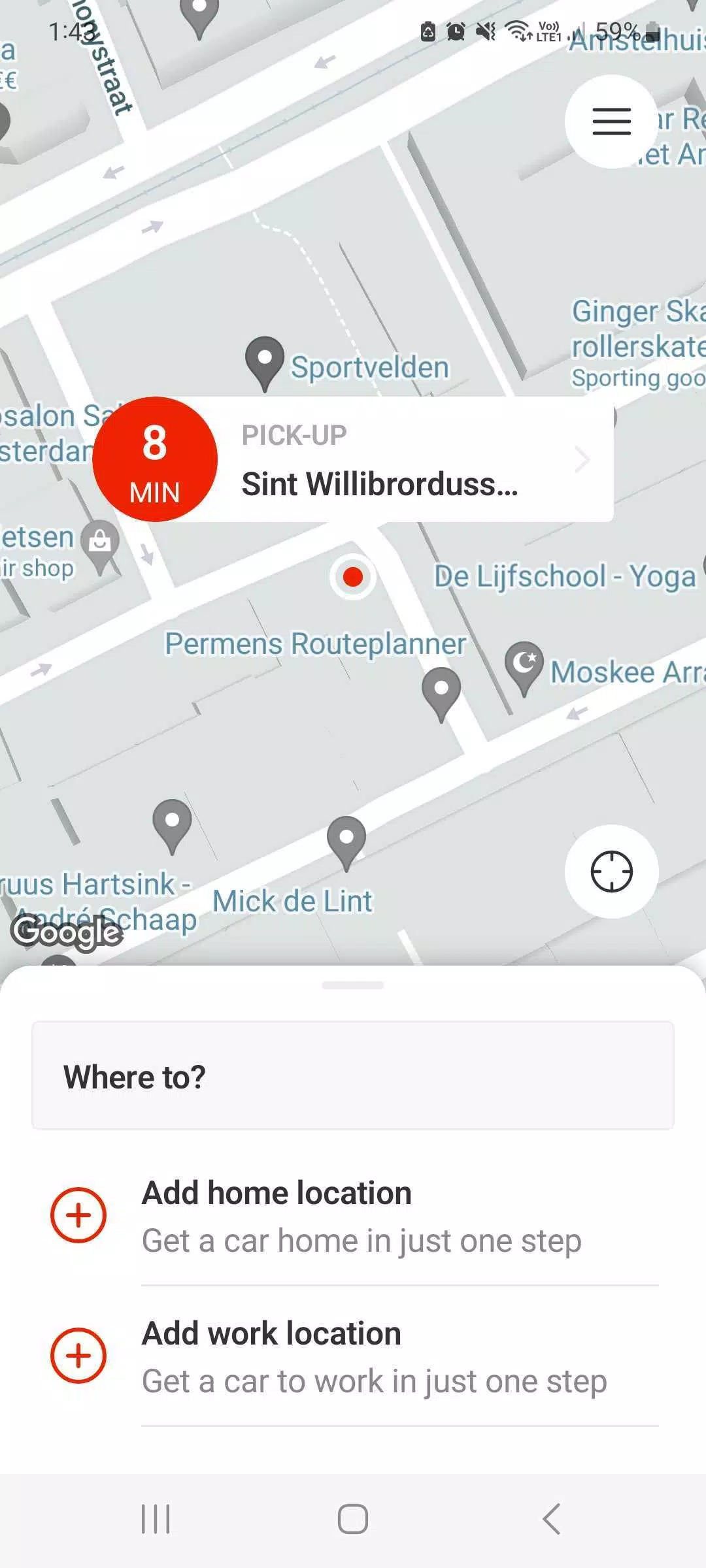Tap the Where to? destination field
The width and height of the screenshot is (706, 1568).
point(353,1076)
